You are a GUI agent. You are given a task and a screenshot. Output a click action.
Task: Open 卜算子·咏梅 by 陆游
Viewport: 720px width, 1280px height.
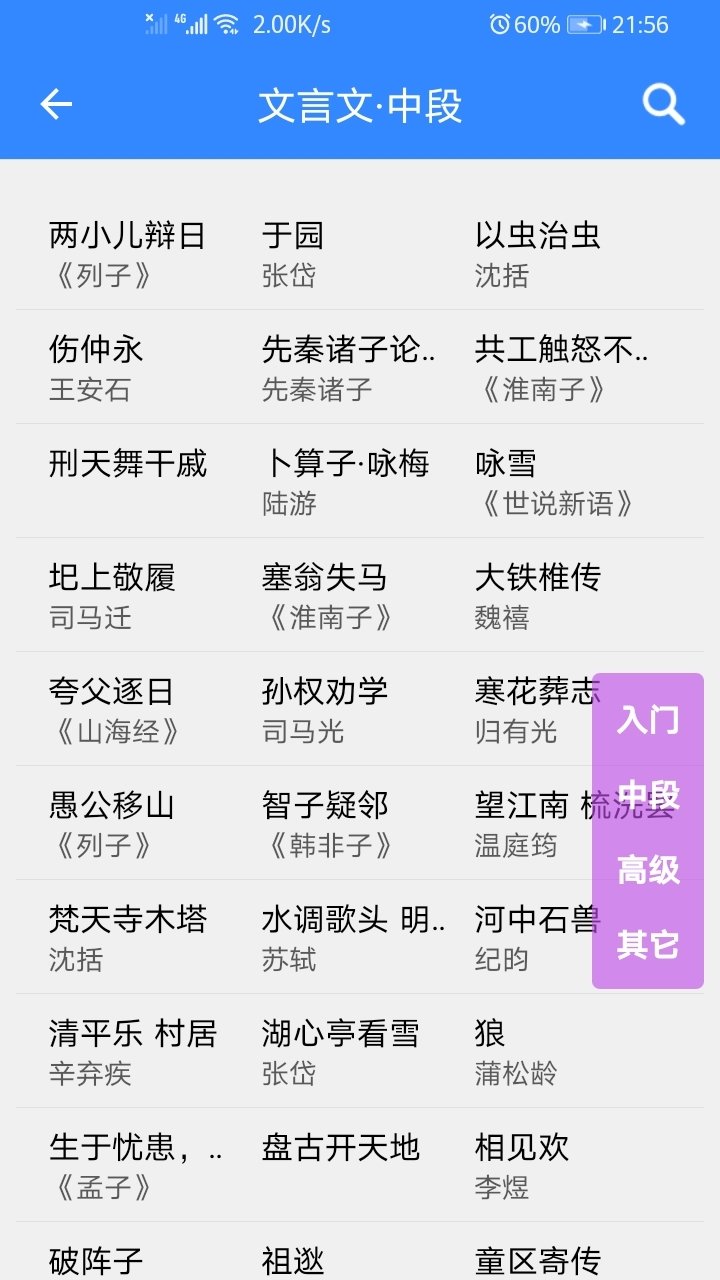coord(345,481)
